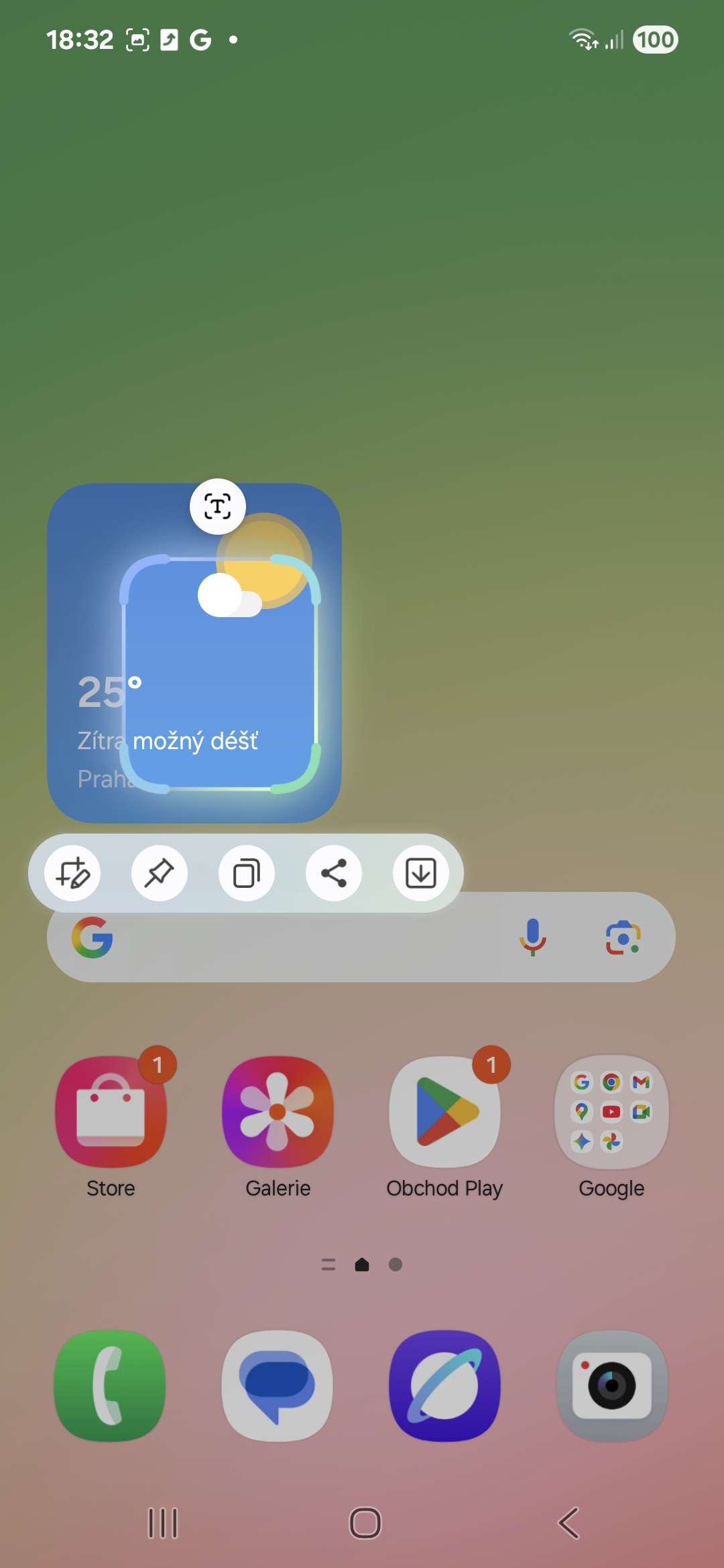Save the selection with the download icon
724x1568 pixels.
click(421, 873)
